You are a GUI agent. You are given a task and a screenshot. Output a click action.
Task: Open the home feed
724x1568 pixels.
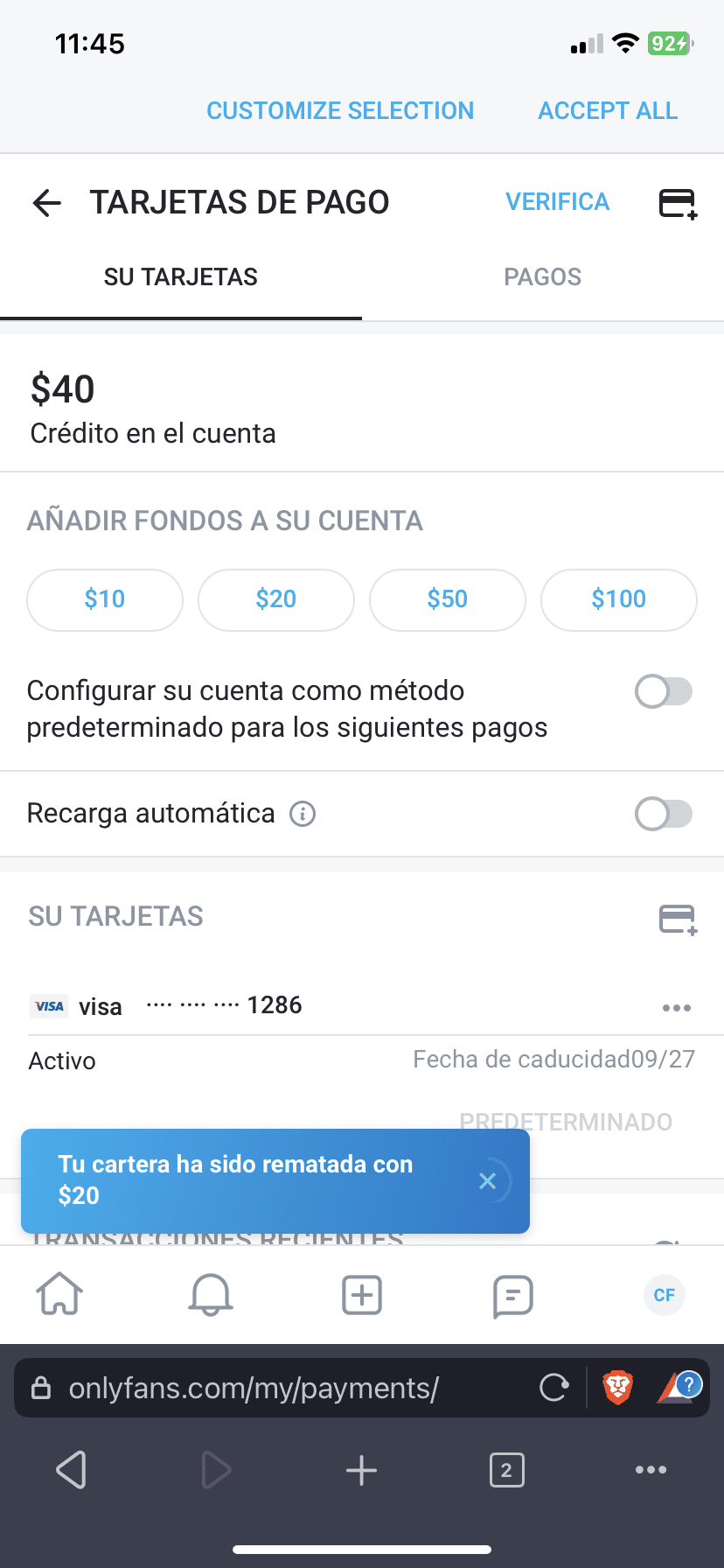pos(59,1295)
